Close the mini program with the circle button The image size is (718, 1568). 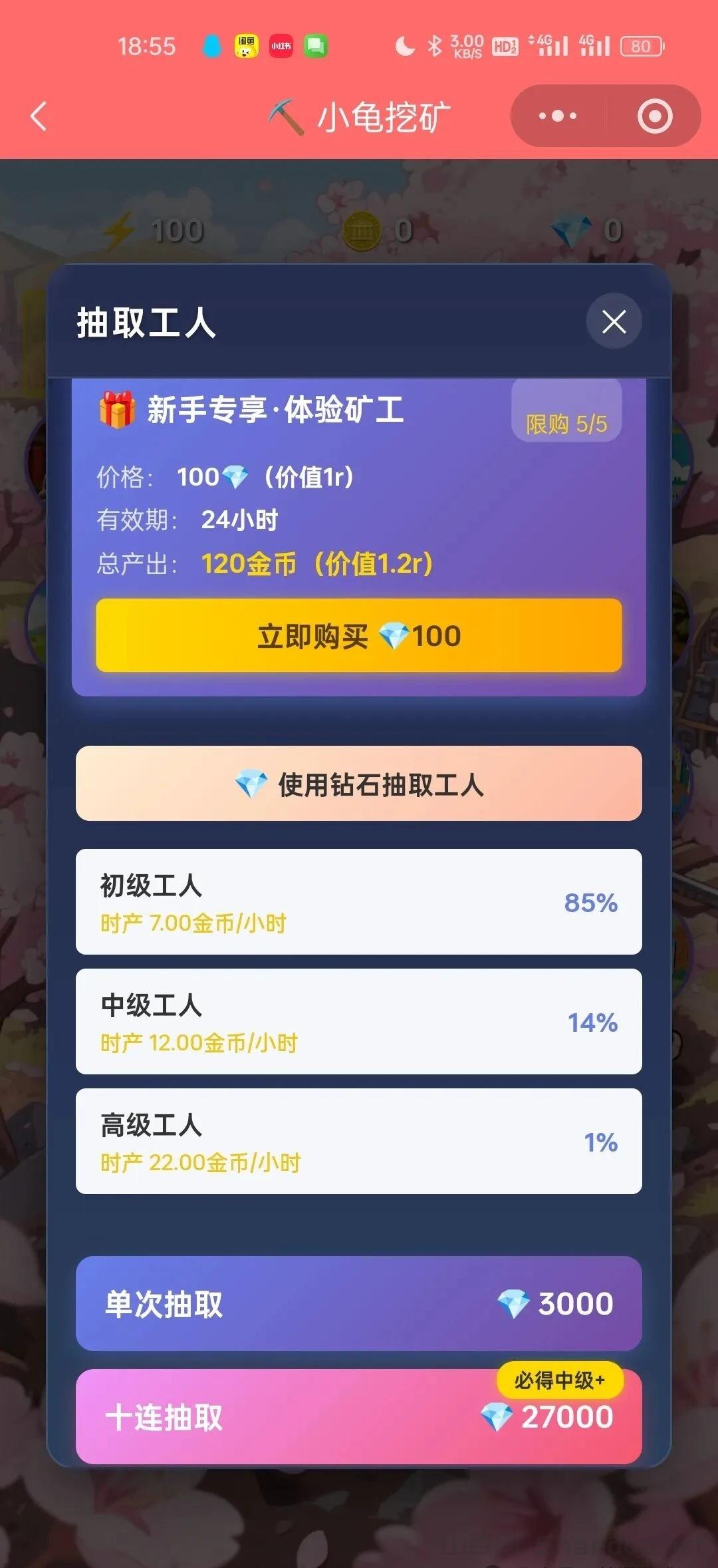[x=654, y=116]
